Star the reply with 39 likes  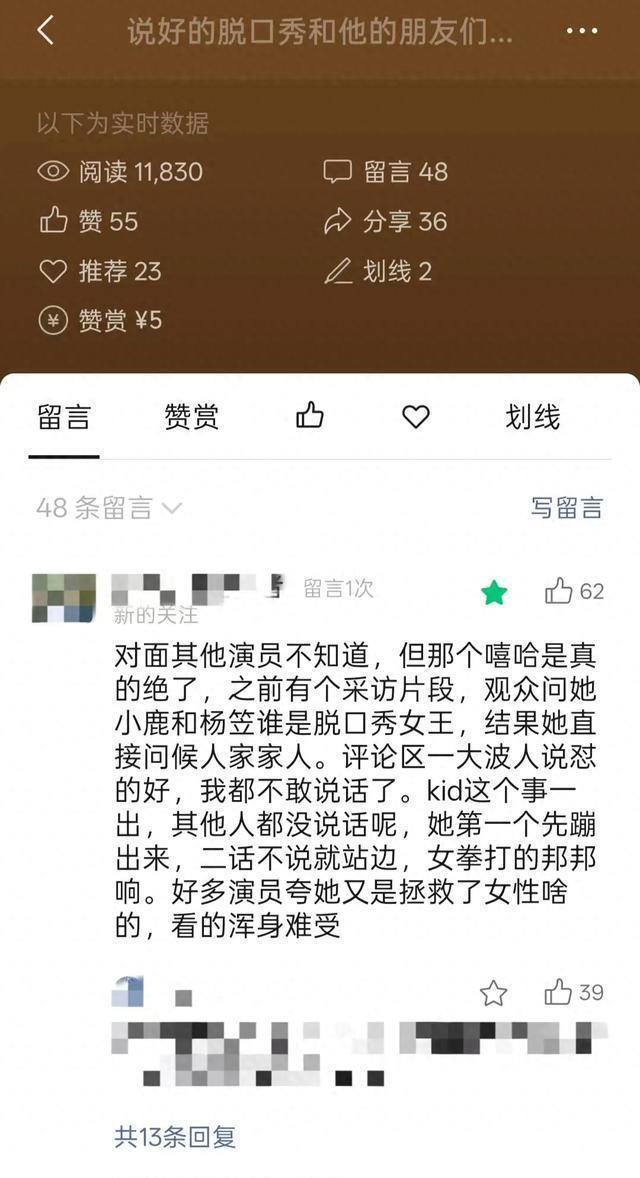(x=493, y=993)
